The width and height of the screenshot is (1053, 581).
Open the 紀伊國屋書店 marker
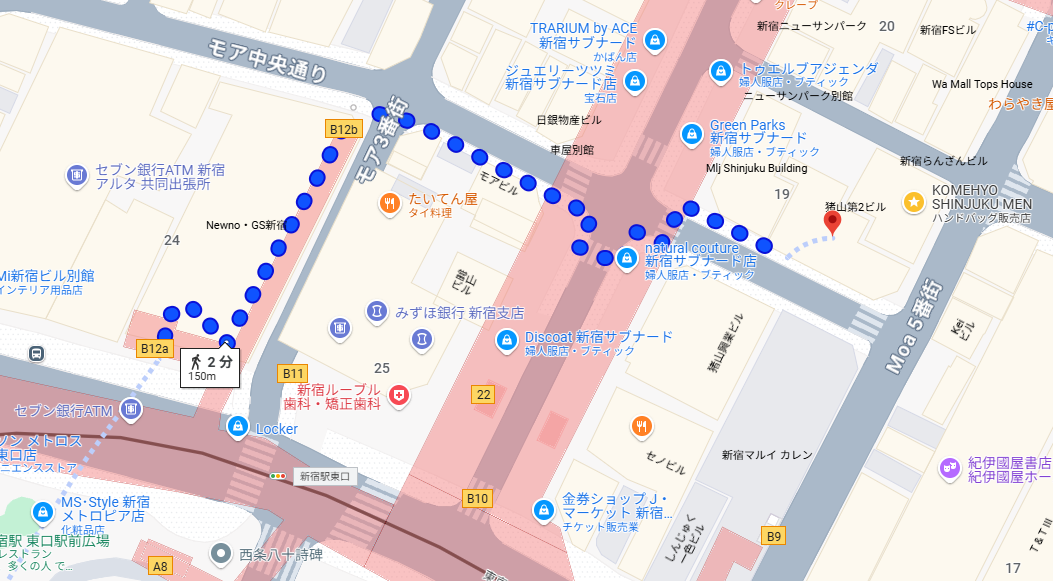coord(949,467)
